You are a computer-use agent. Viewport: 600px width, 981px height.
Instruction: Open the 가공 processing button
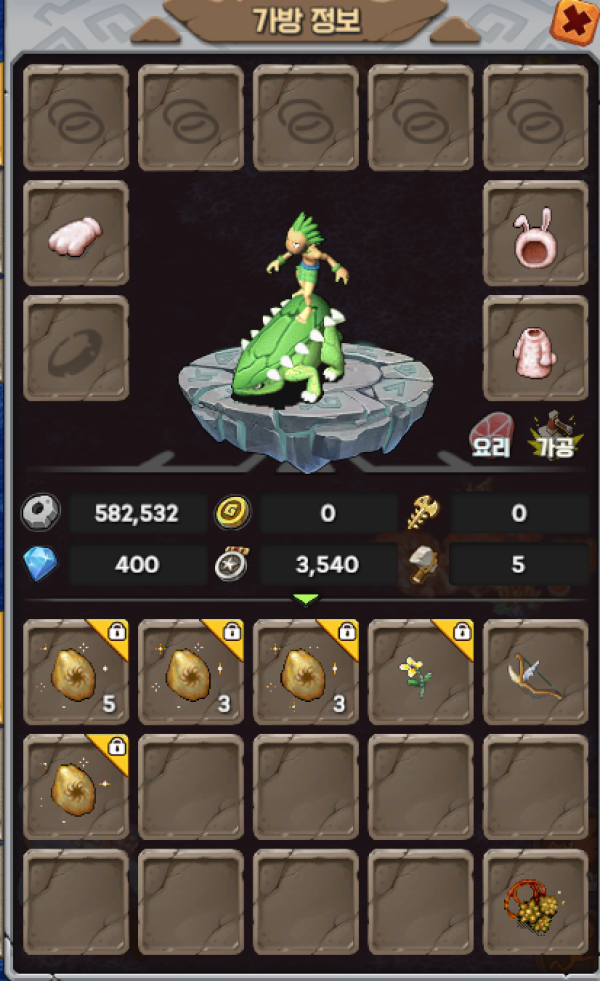coord(551,436)
